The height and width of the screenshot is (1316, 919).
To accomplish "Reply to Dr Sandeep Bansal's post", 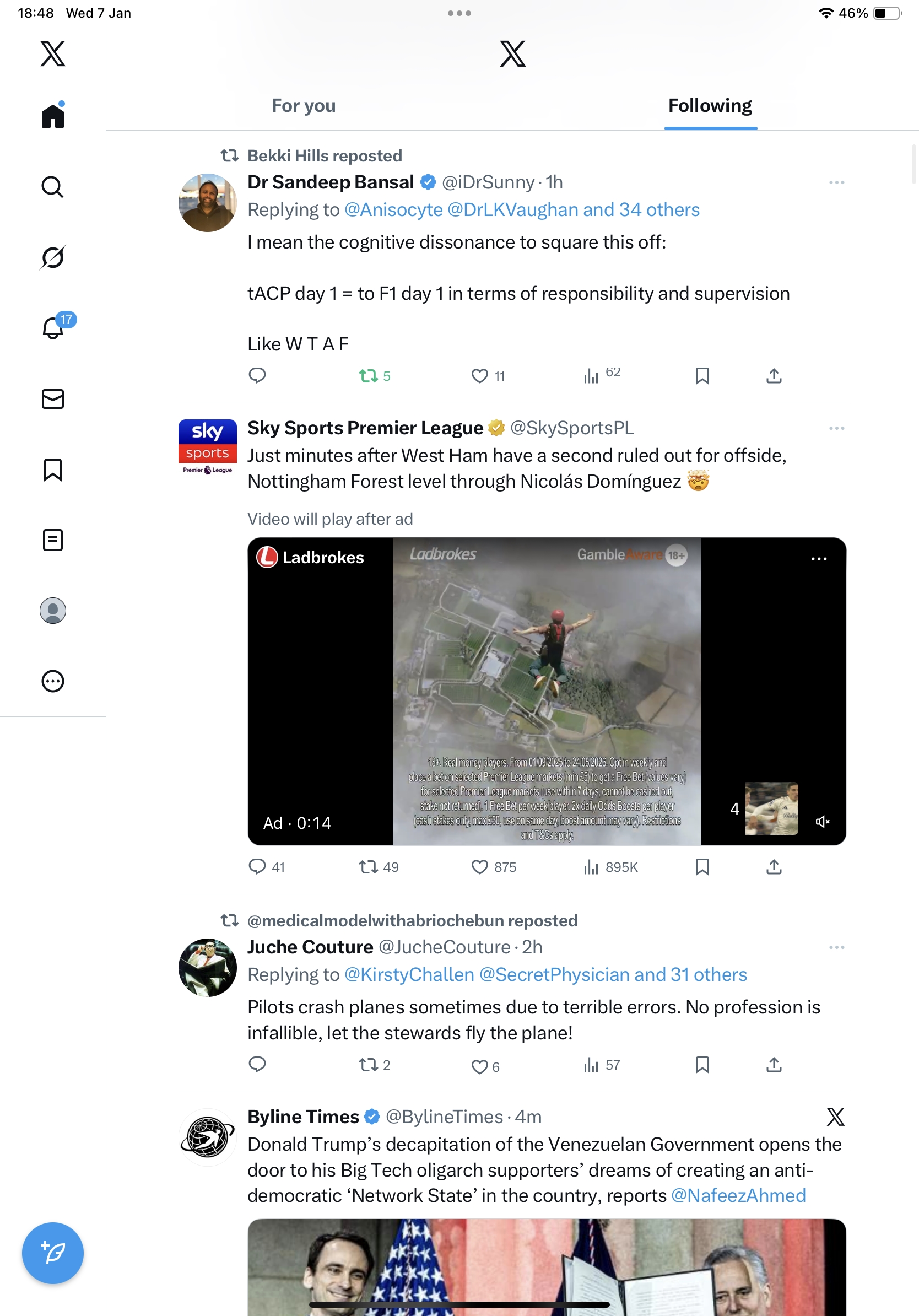I will tap(257, 375).
